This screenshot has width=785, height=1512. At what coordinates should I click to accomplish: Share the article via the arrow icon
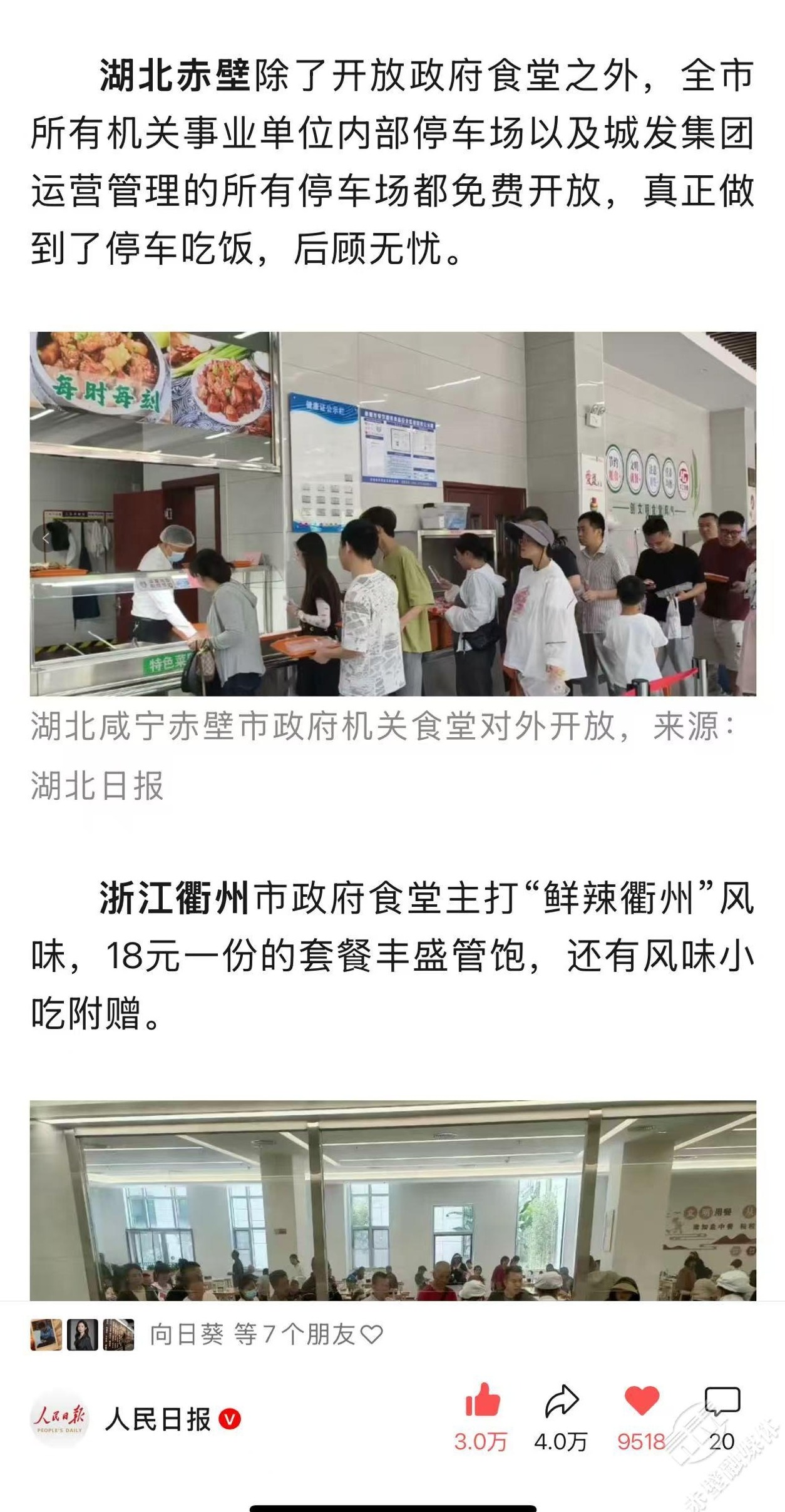click(561, 1401)
